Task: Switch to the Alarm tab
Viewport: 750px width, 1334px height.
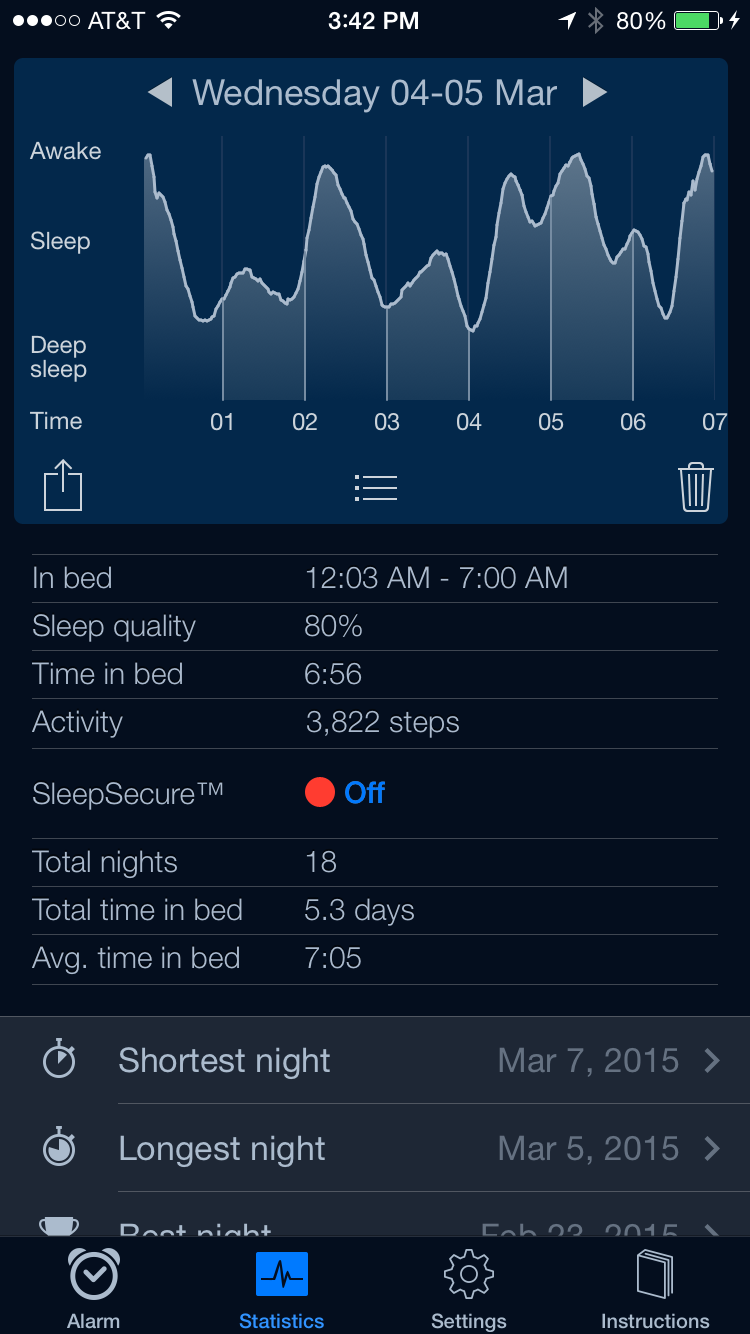Action: 94,1288
